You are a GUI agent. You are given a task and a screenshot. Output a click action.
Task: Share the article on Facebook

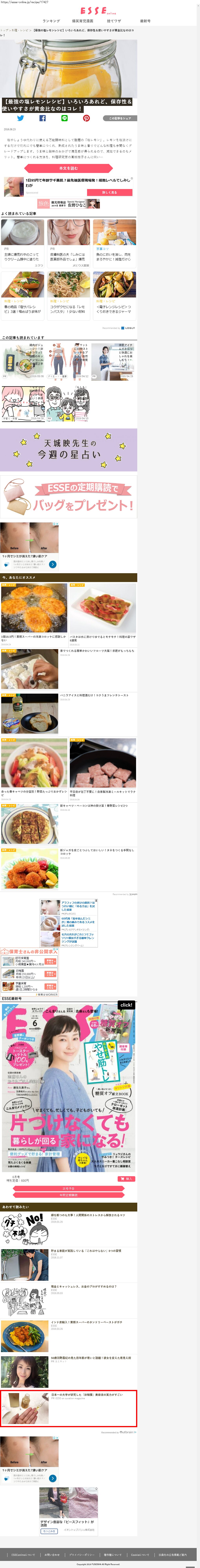(43, 118)
